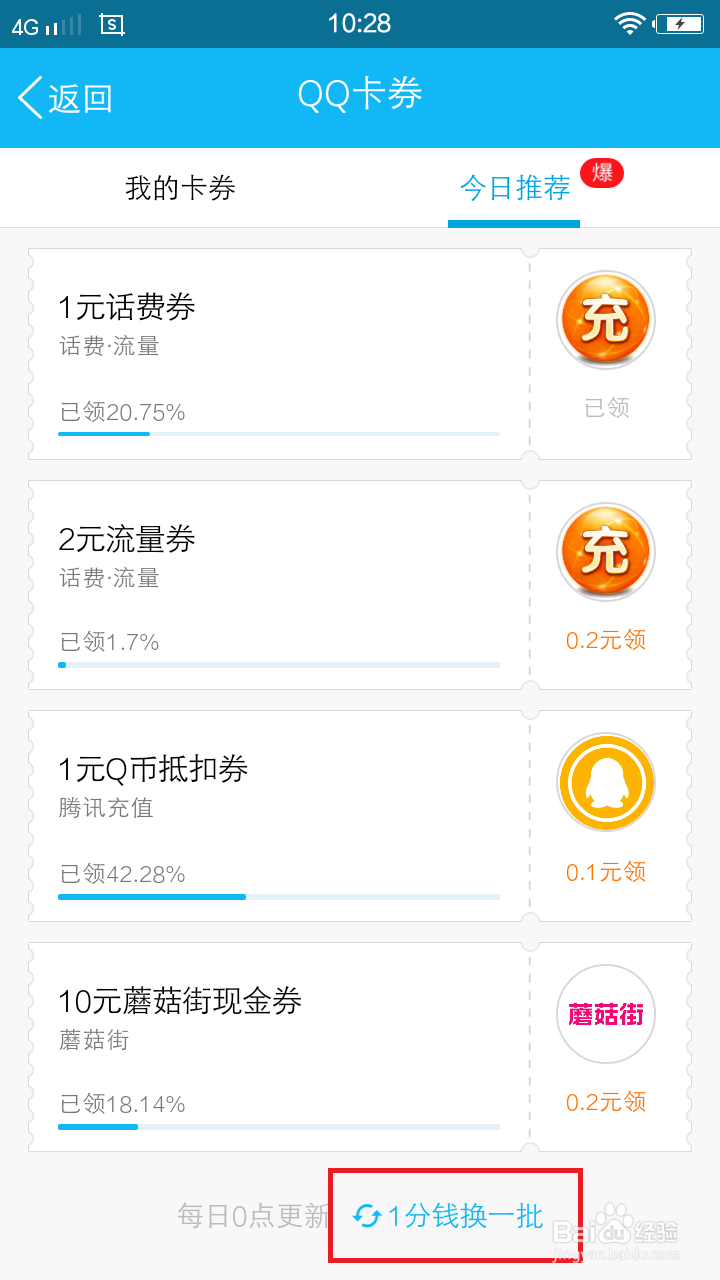Select the 今日推荐 tab
720x1280 pixels.
(514, 188)
